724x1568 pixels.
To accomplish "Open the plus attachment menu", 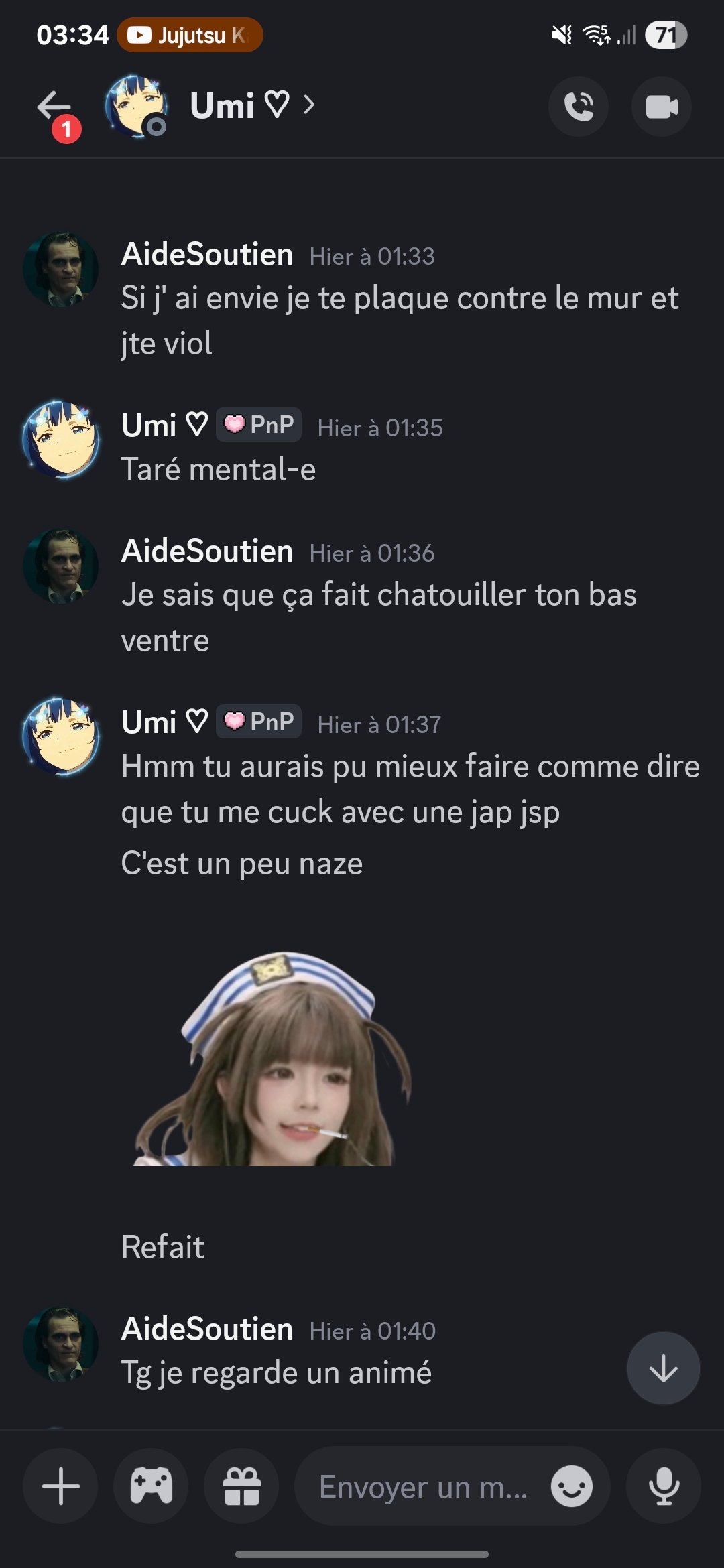I will click(x=61, y=1486).
